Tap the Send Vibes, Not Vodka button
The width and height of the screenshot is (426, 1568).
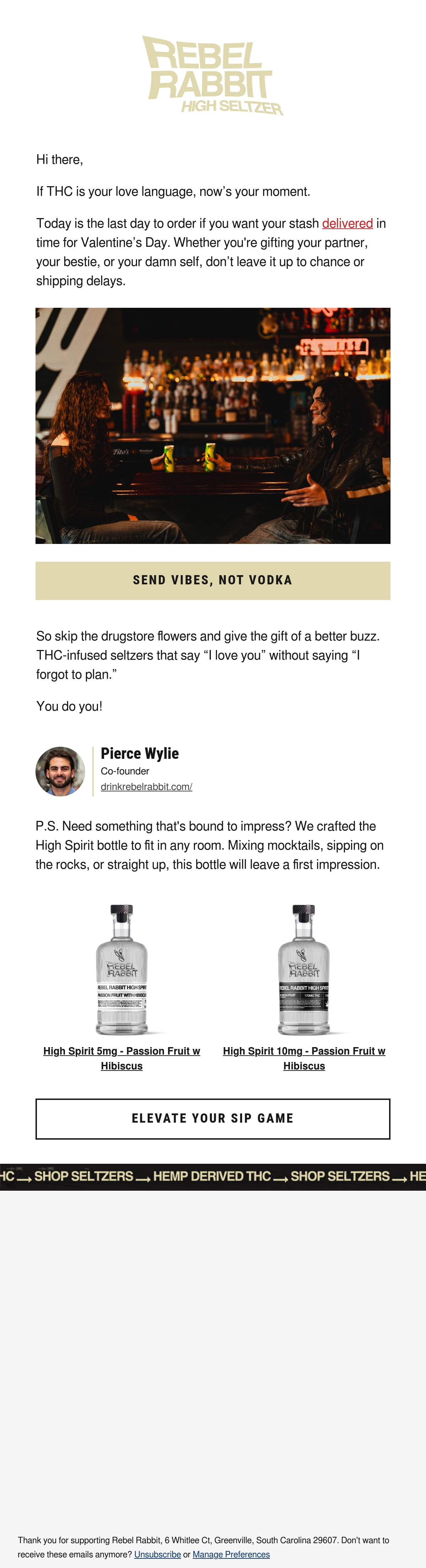(213, 580)
